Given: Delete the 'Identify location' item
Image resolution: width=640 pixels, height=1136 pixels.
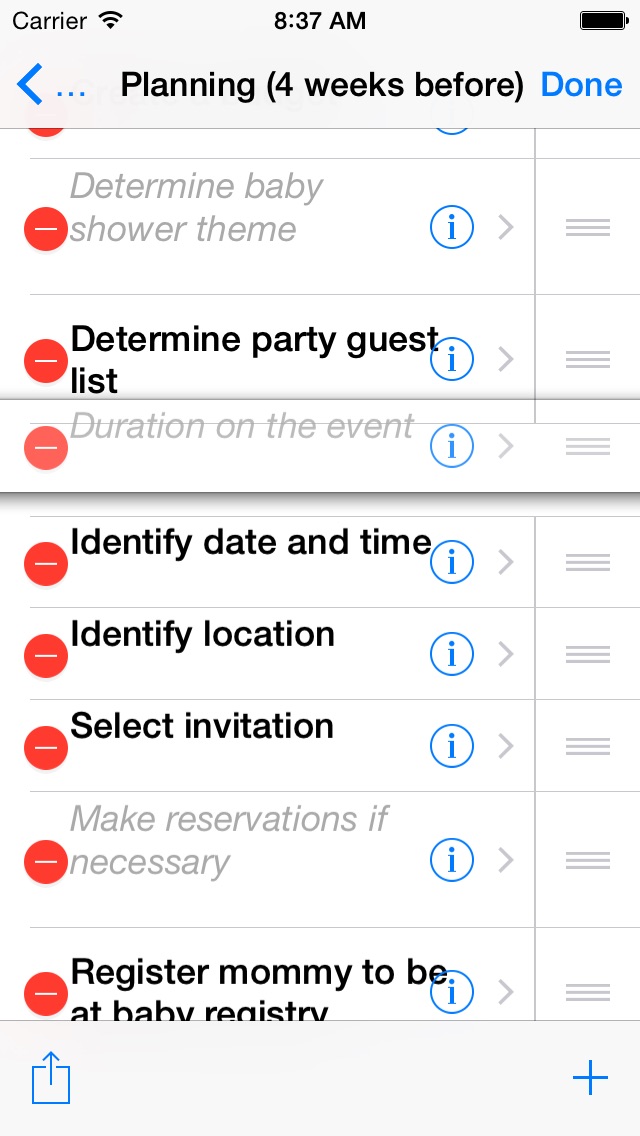Looking at the screenshot, I should click(x=46, y=655).
